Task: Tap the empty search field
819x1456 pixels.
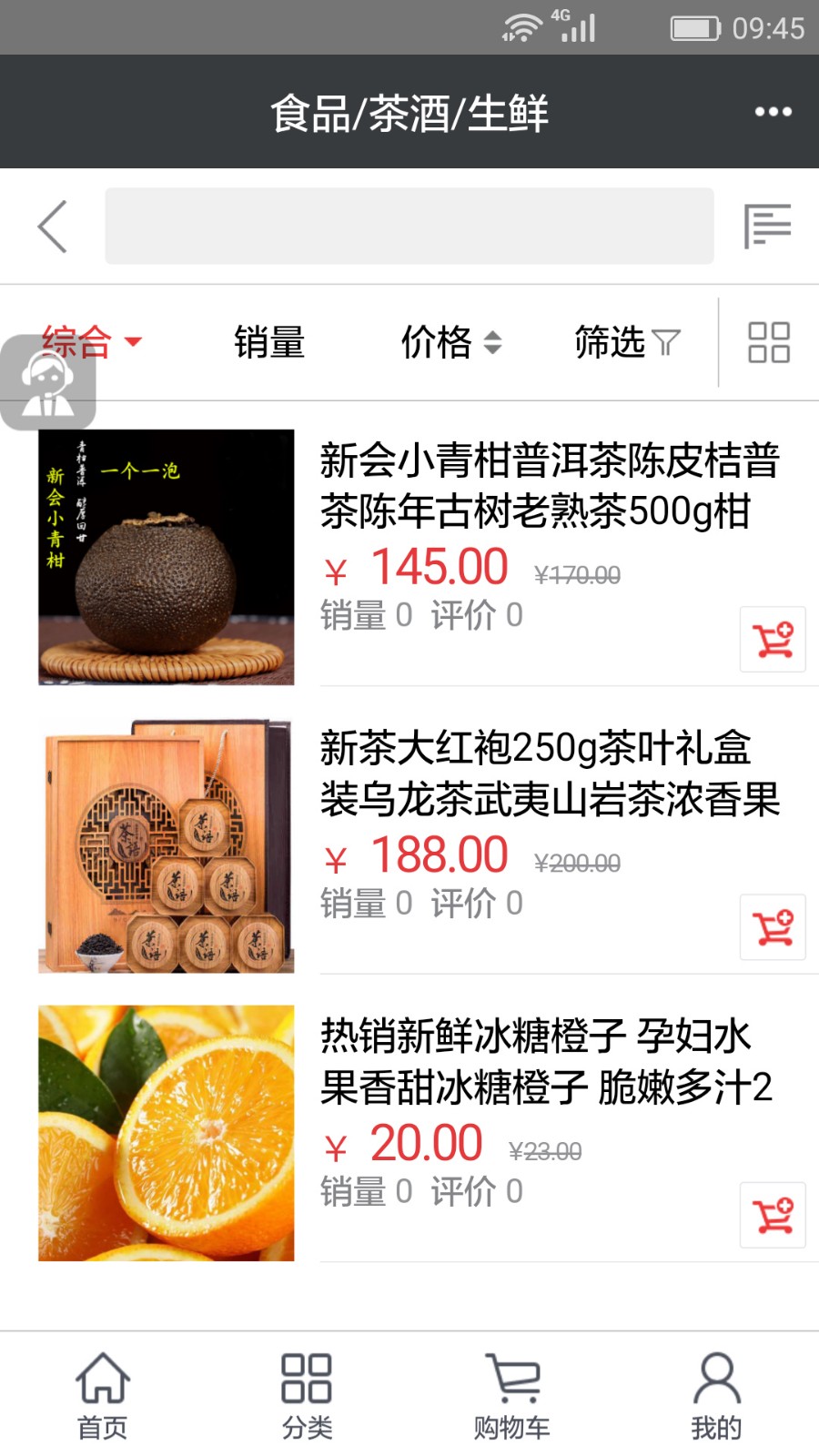Action: tap(409, 227)
